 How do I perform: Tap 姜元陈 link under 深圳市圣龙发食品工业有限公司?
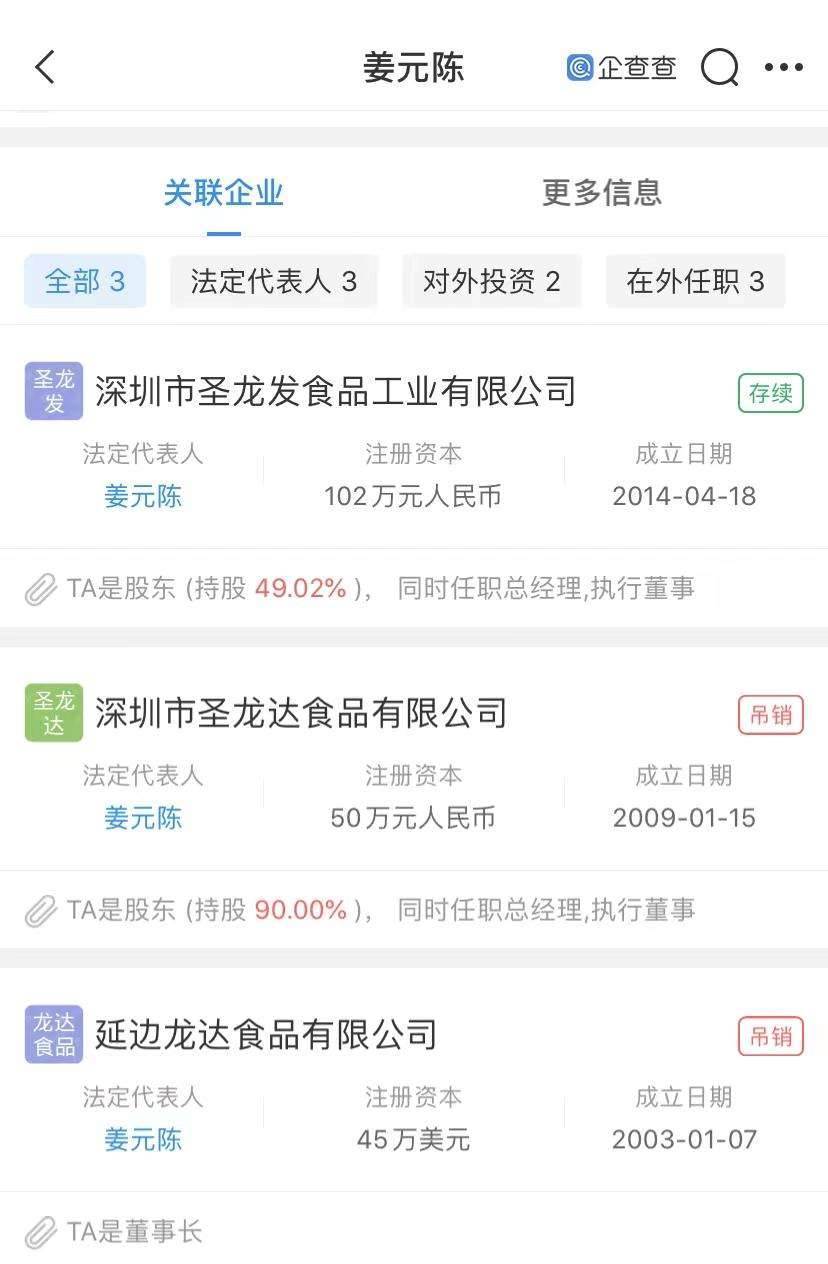coord(143,496)
